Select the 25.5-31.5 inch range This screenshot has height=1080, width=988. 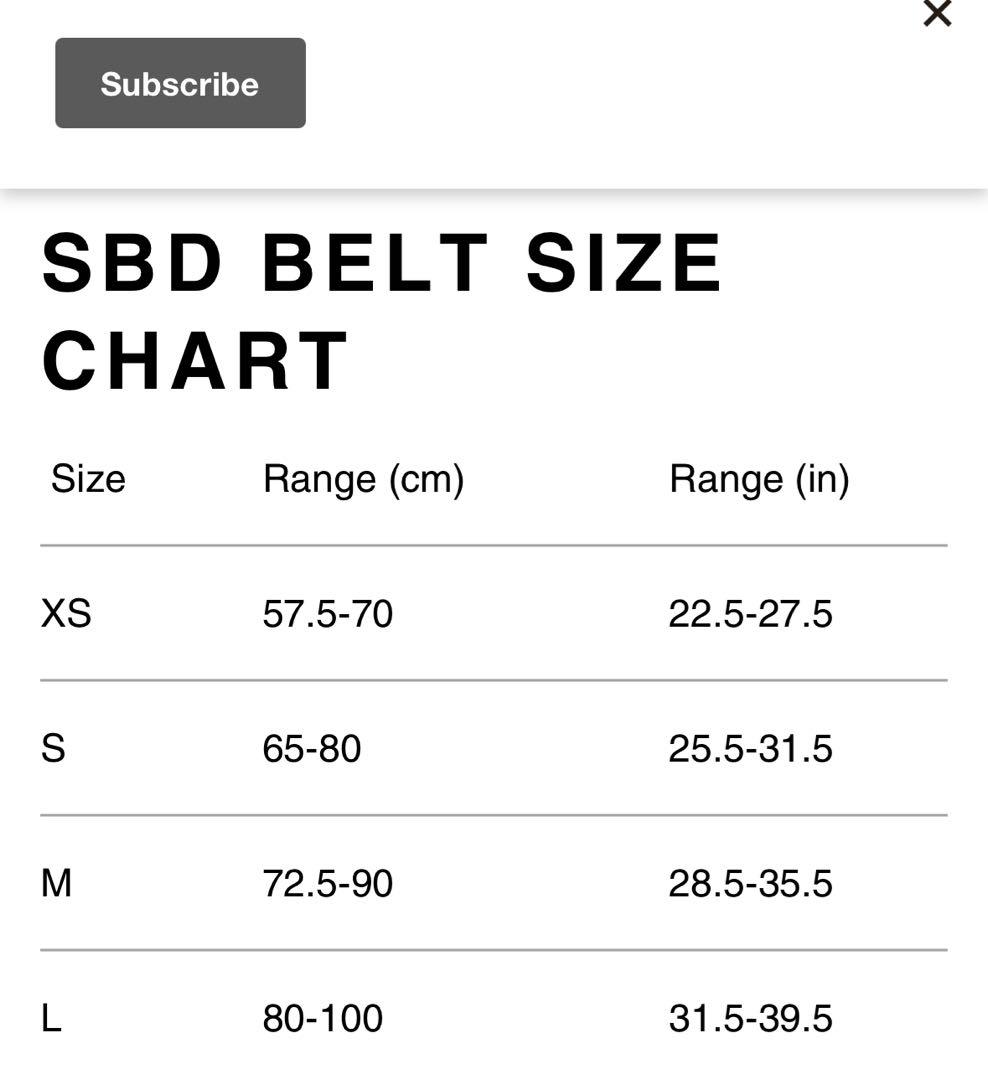(x=751, y=748)
